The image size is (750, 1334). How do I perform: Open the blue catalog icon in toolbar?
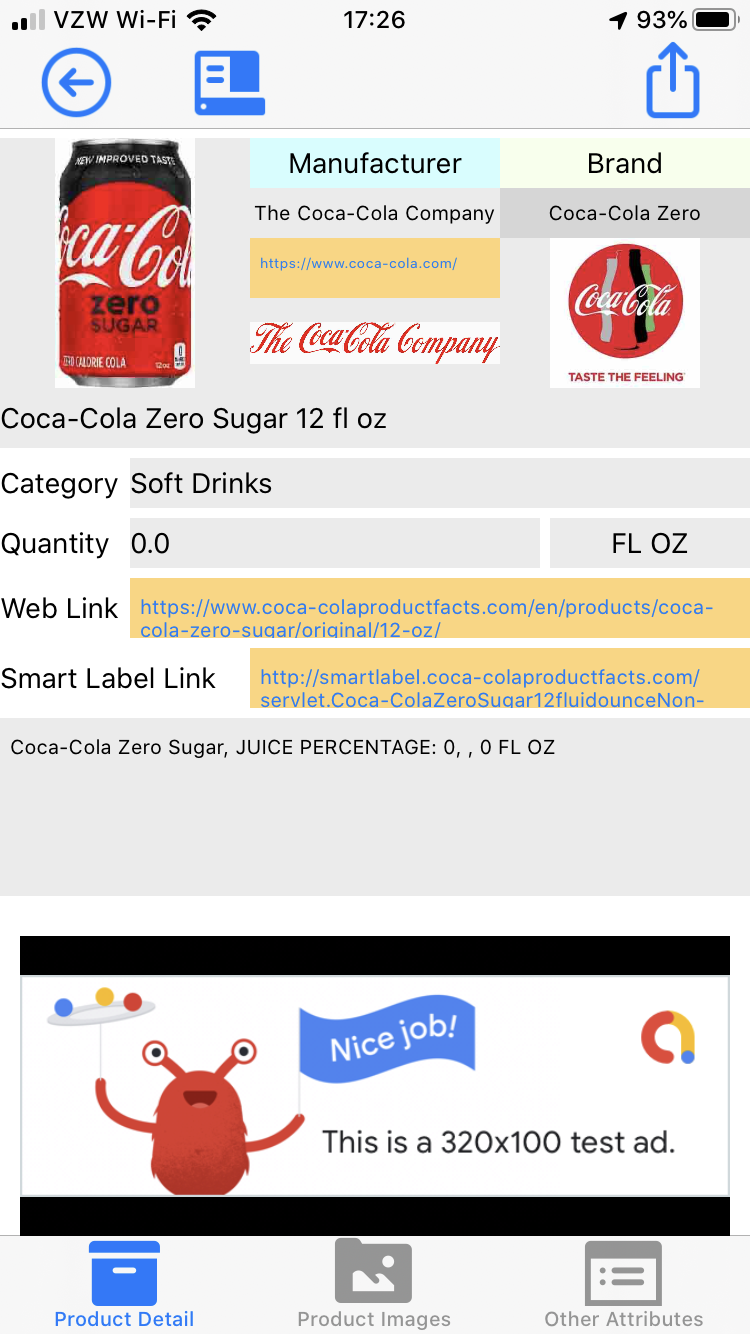(x=230, y=83)
